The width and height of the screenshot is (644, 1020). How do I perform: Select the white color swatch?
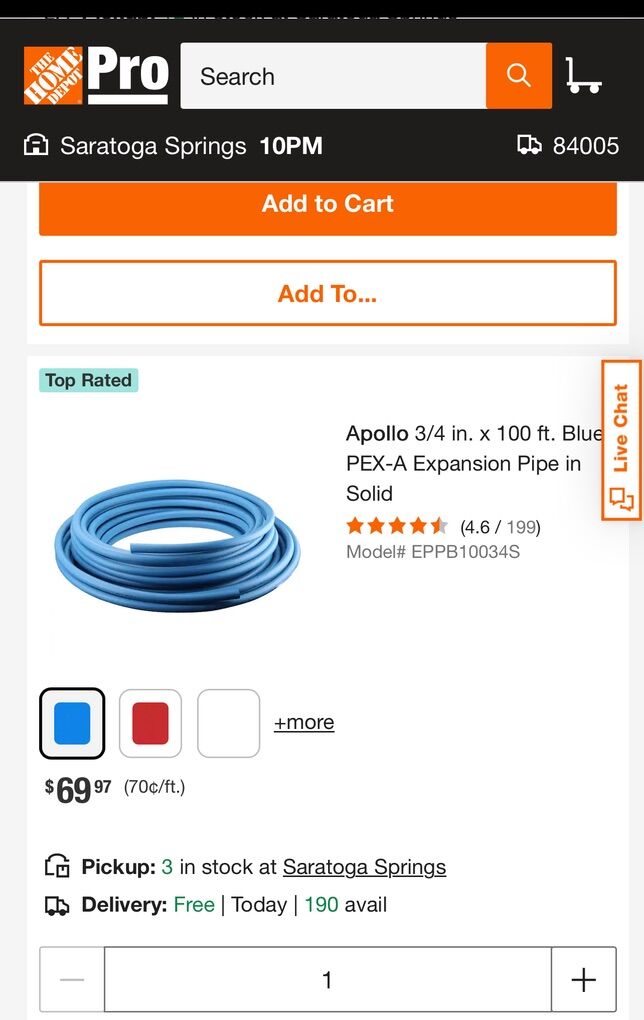pyautogui.click(x=228, y=723)
